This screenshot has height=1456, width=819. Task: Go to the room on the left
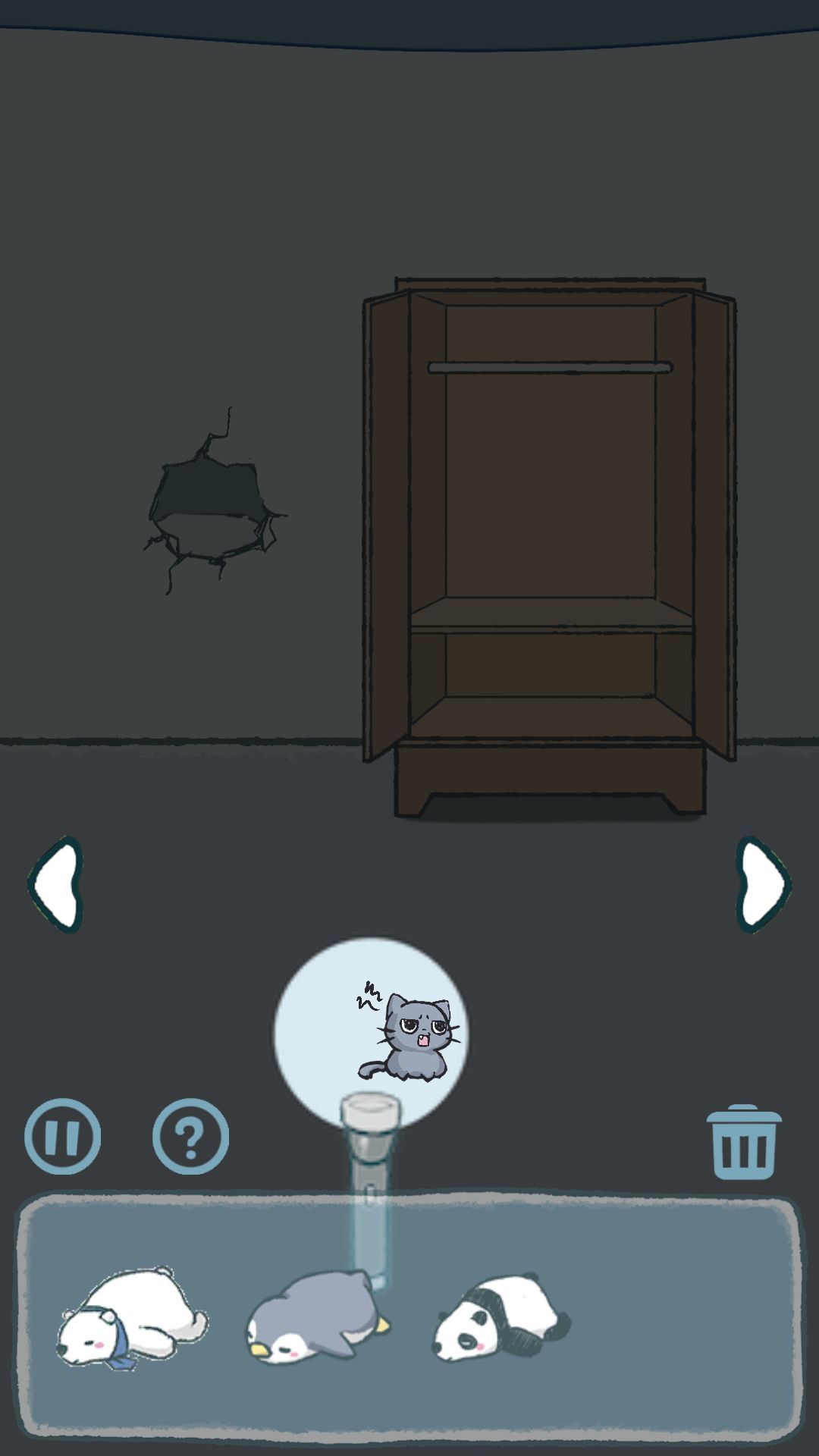pos(55,884)
